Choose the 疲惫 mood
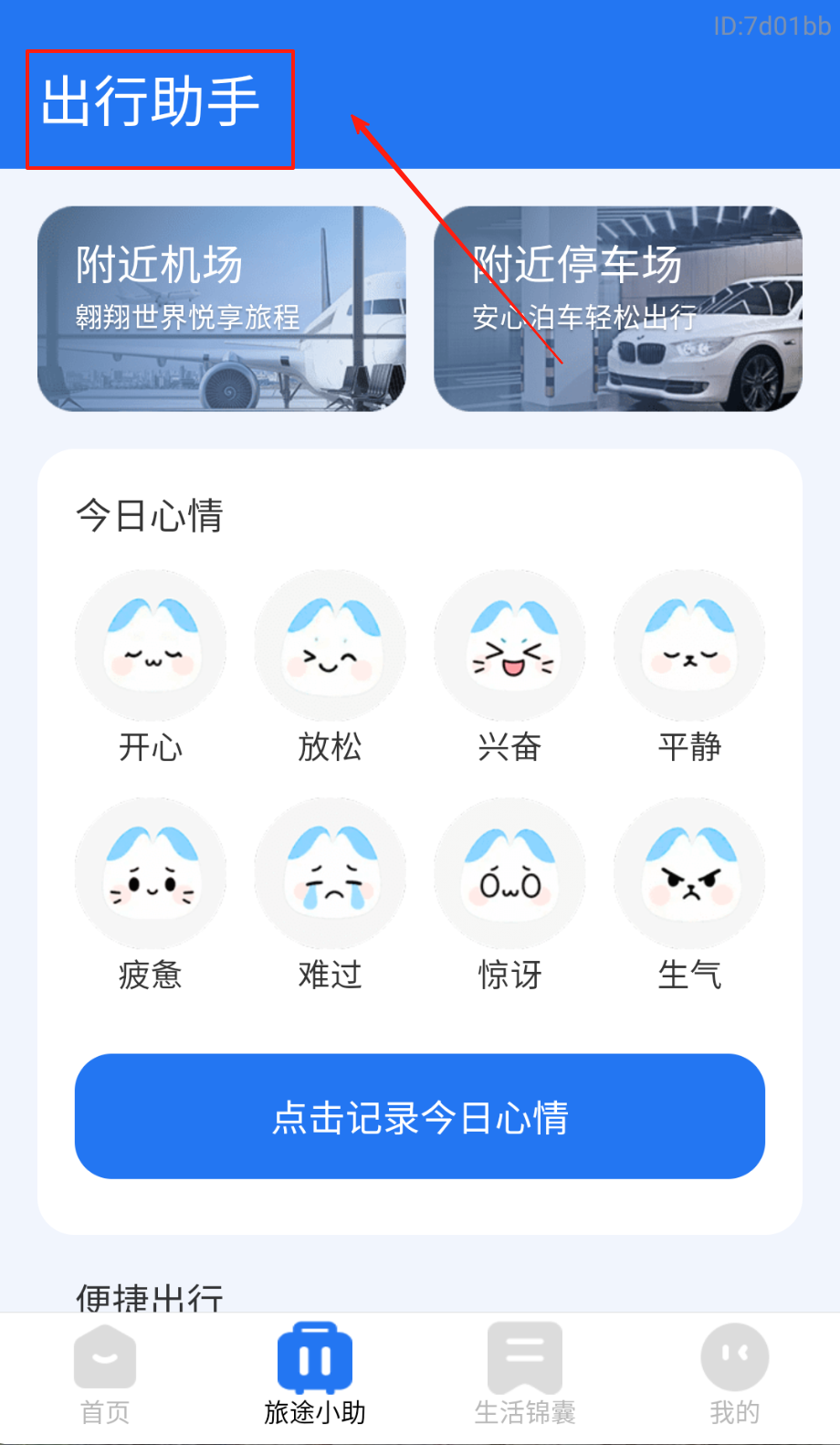The width and height of the screenshot is (840, 1445). 151,873
